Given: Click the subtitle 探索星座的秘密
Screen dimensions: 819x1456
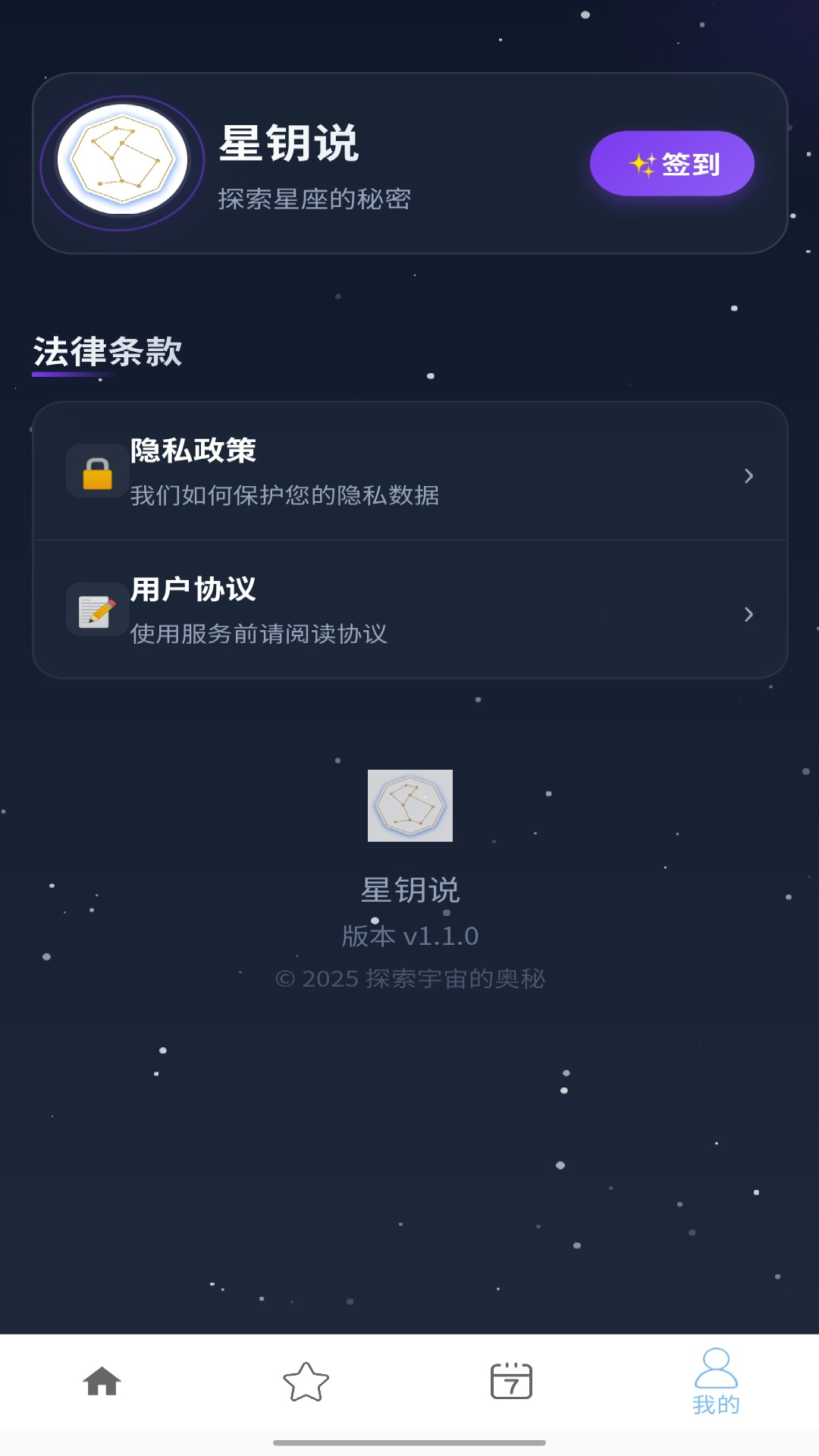Looking at the screenshot, I should (314, 199).
